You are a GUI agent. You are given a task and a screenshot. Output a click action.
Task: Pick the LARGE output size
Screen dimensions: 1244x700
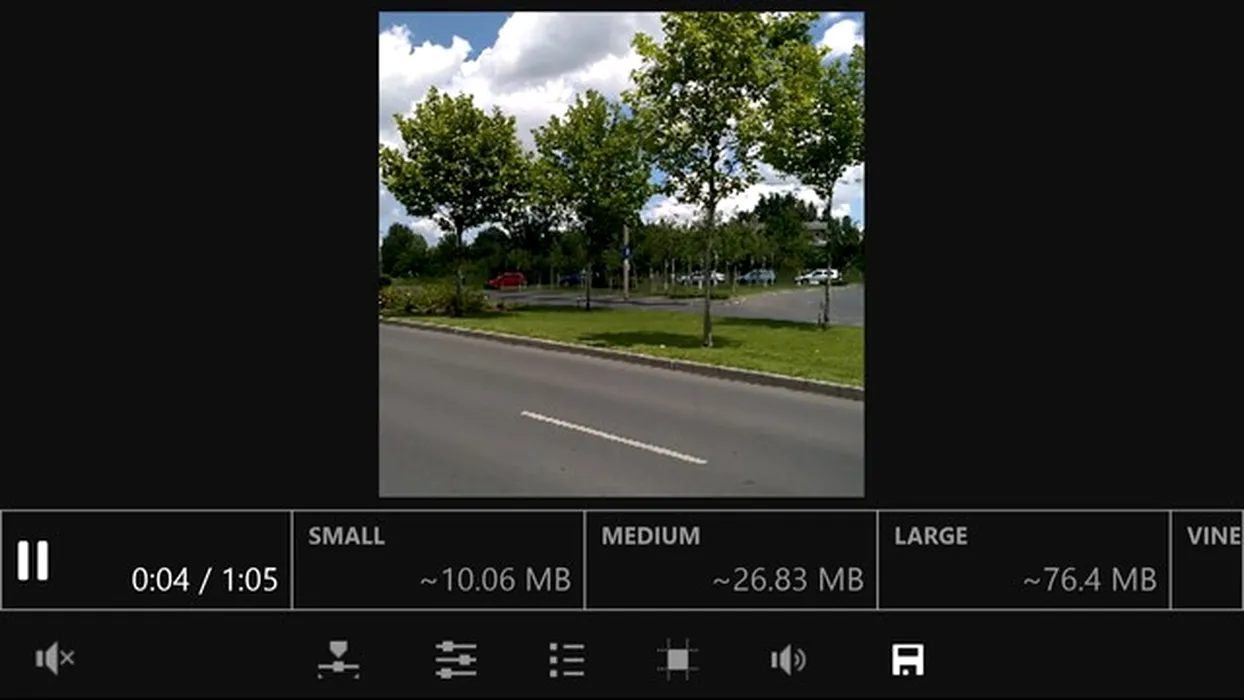click(1024, 560)
